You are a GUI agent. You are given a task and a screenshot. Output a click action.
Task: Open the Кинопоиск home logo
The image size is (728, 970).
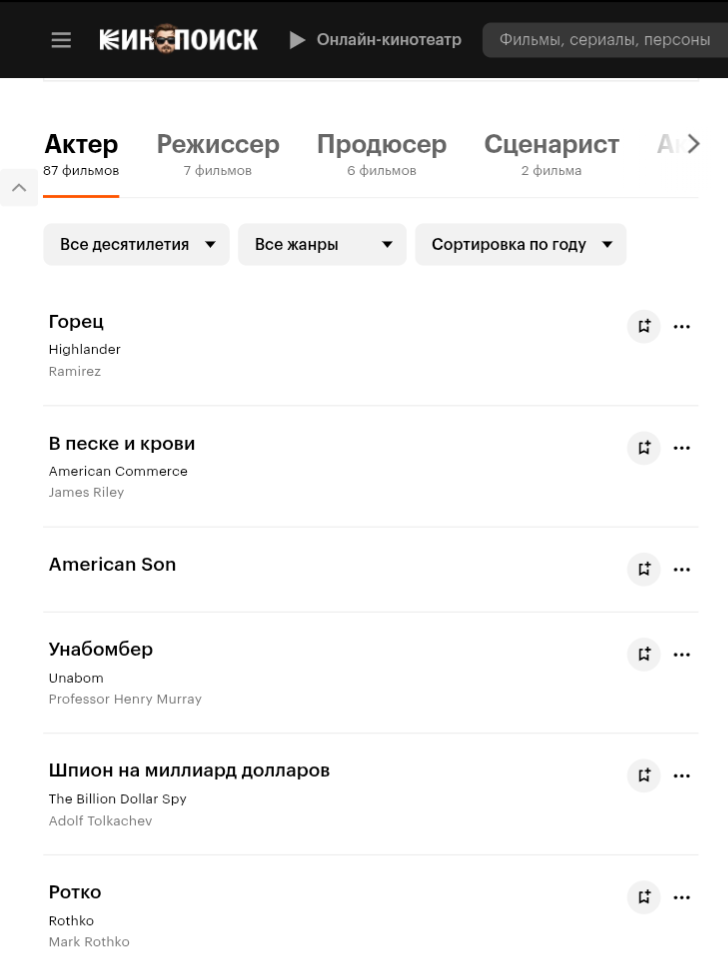pos(178,40)
